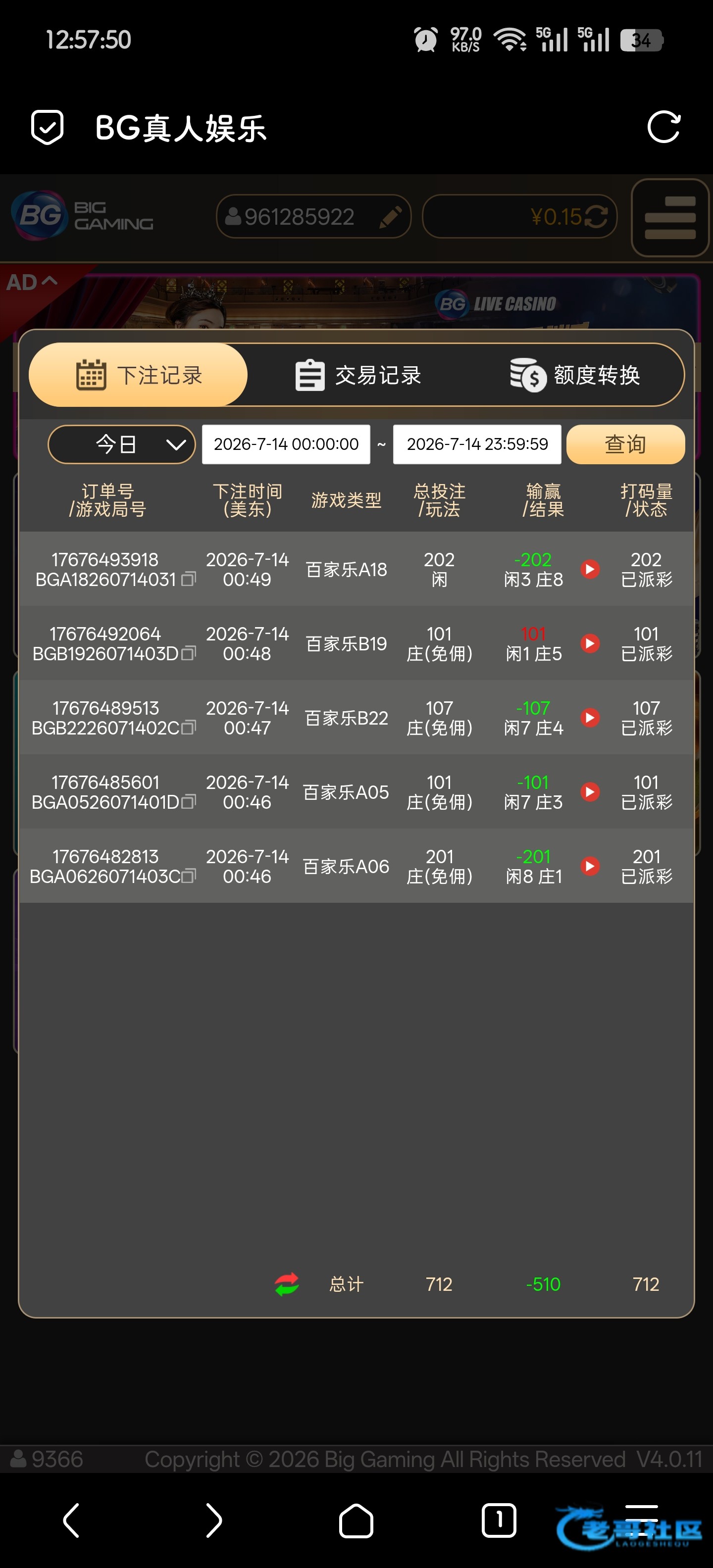This screenshot has width=713, height=1568.
Task: Switch to the 交易记录 tab
Action: click(x=358, y=375)
